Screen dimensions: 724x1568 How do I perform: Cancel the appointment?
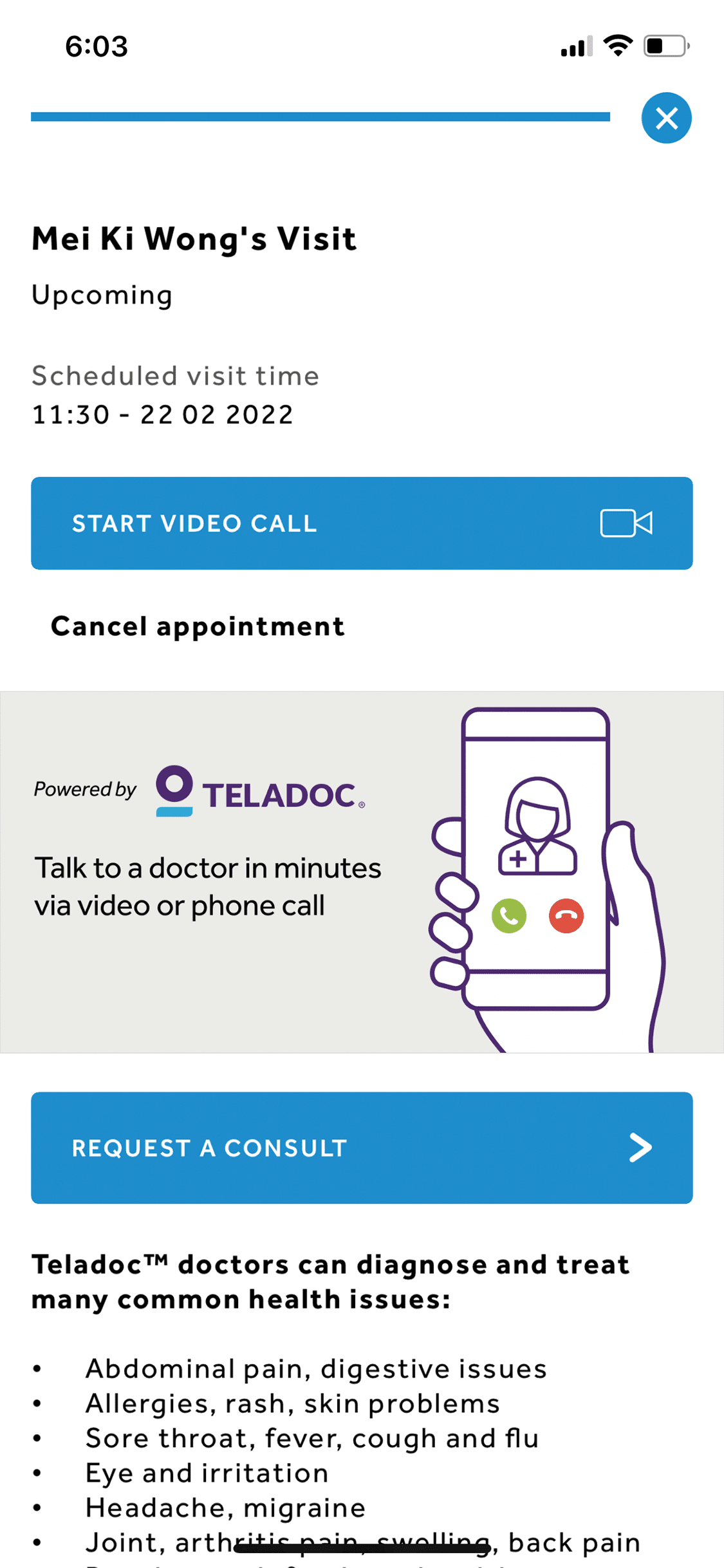[198, 626]
